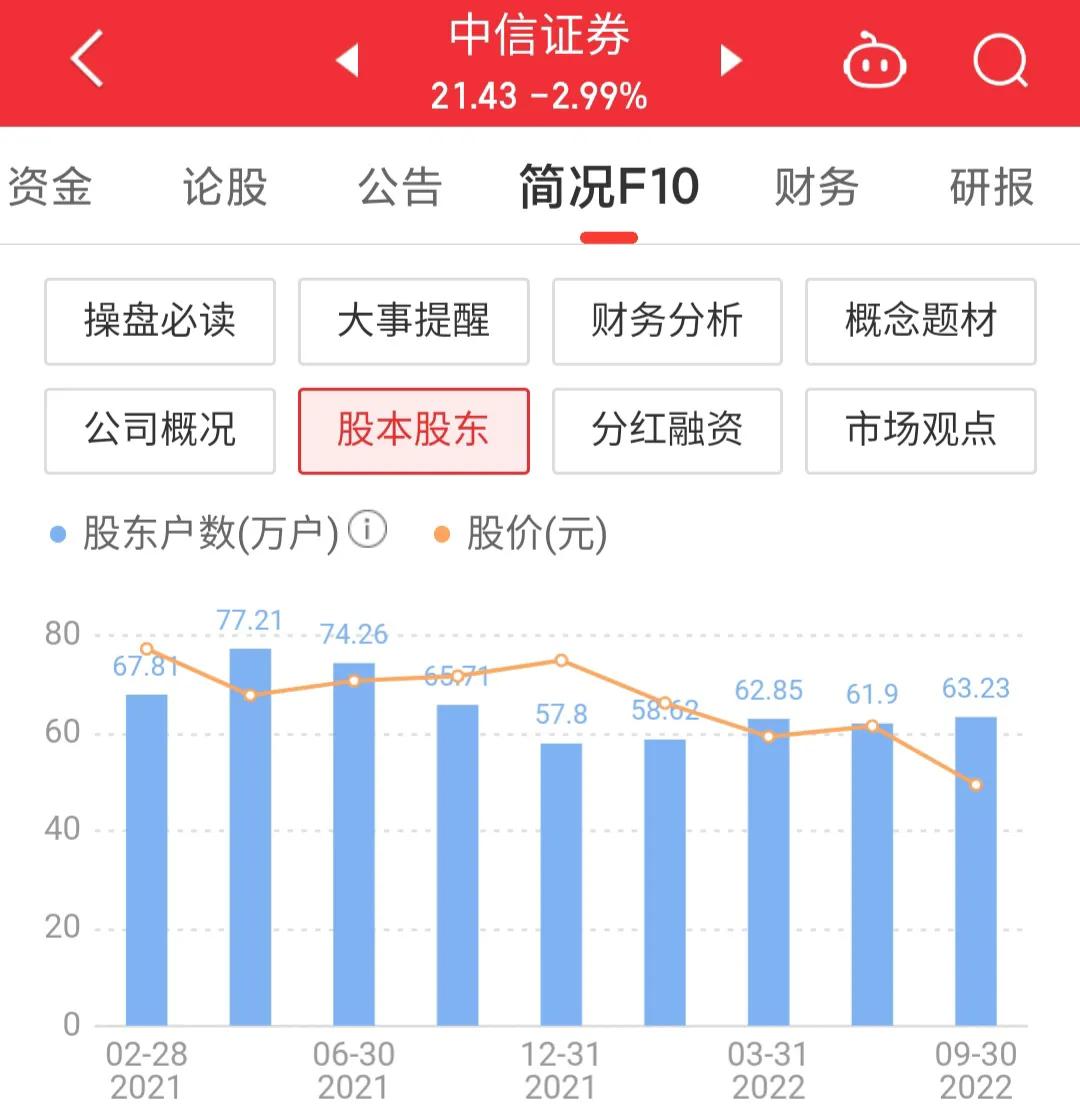Switch to previous stock with left arrow
The width and height of the screenshot is (1080, 1114).
[x=346, y=60]
